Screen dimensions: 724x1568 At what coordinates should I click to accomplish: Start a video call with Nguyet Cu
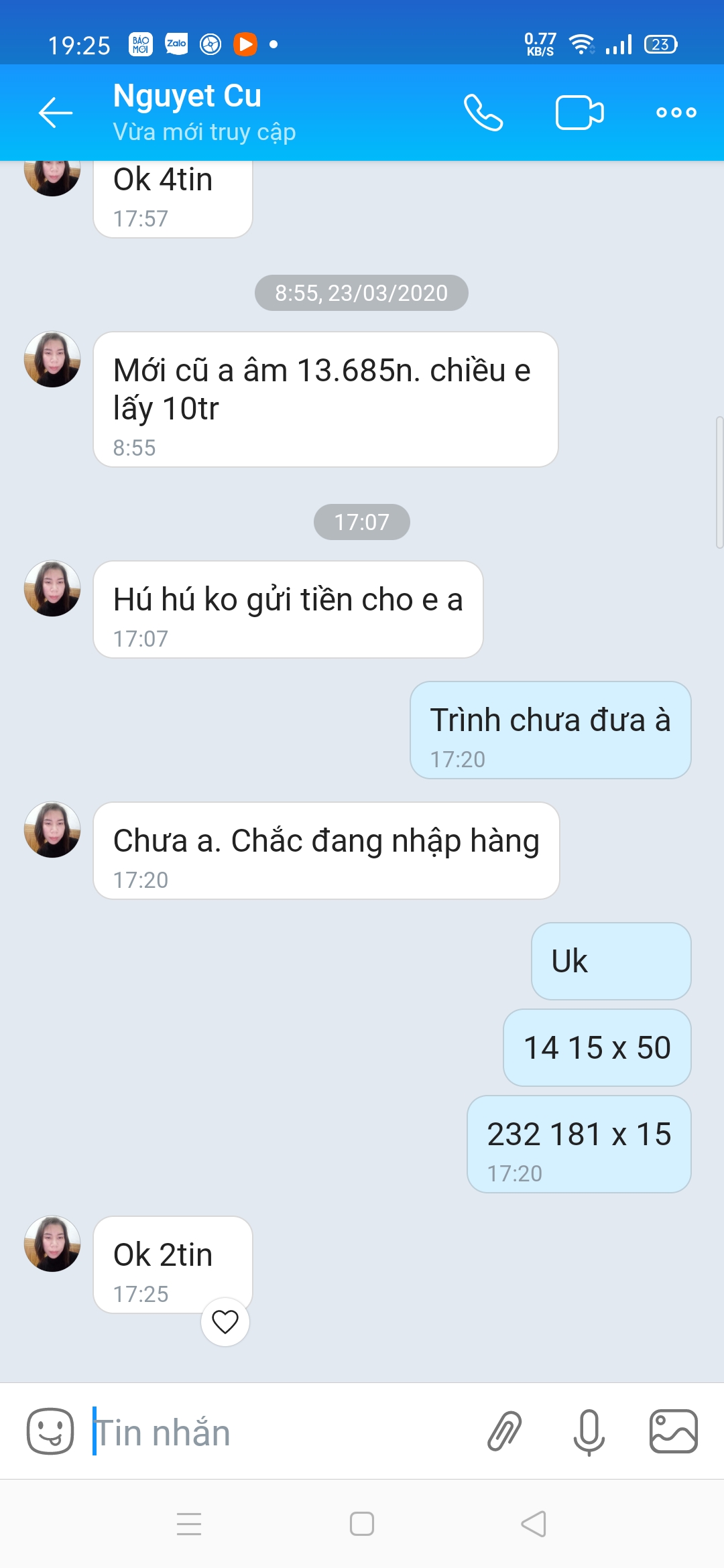(580, 112)
